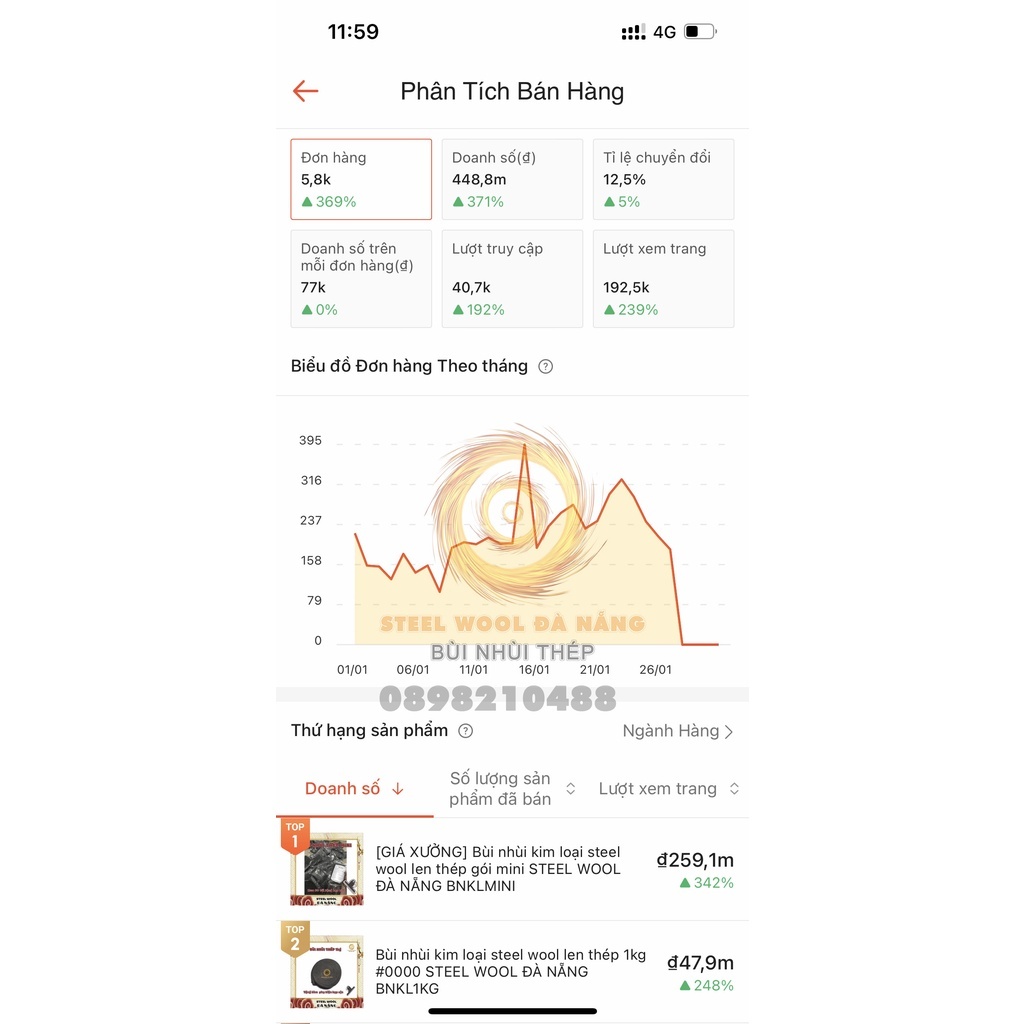Select the Doanh số(₫) metric card

pos(512,179)
